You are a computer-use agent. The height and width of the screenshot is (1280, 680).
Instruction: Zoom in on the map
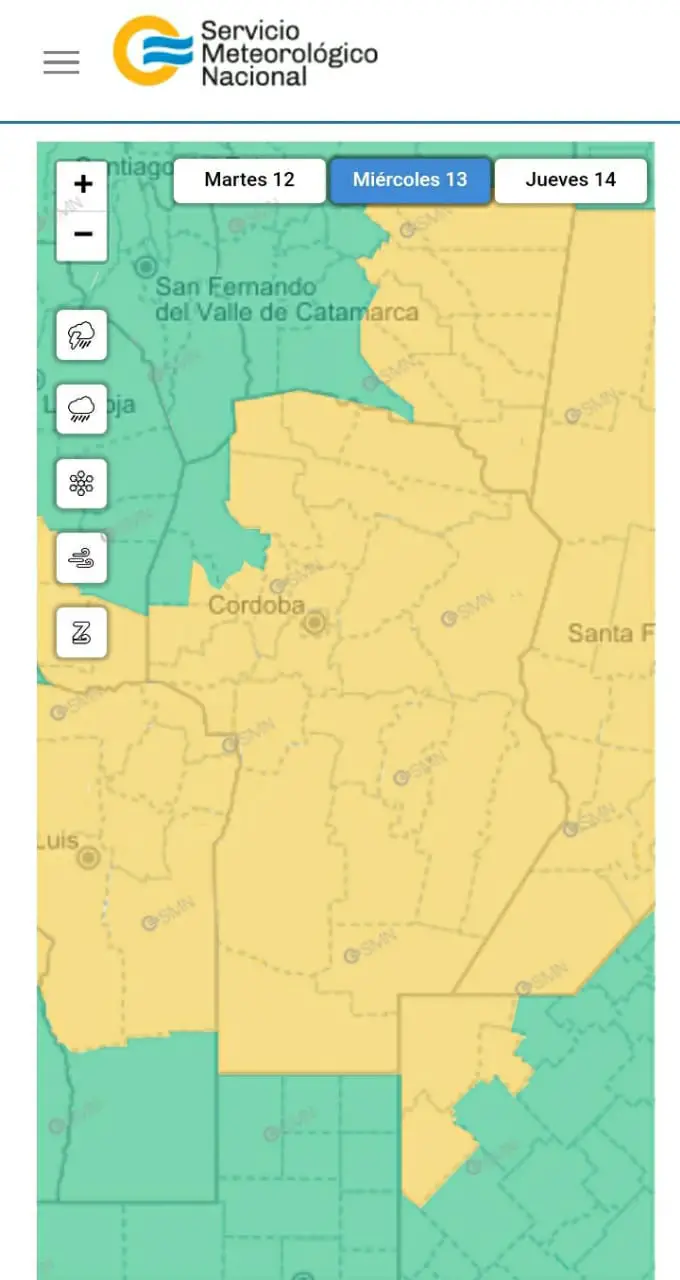[82, 185]
